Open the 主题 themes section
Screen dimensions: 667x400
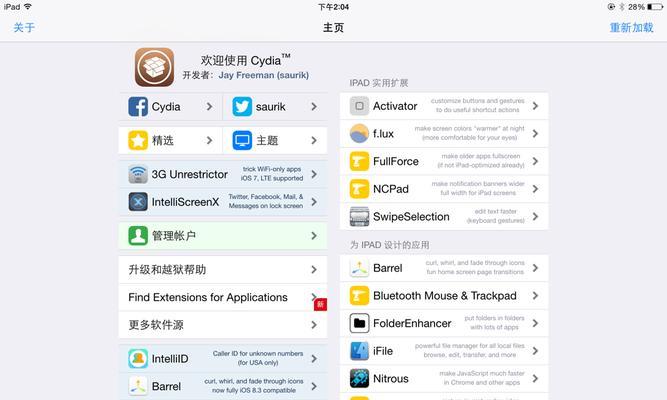(x=276, y=141)
